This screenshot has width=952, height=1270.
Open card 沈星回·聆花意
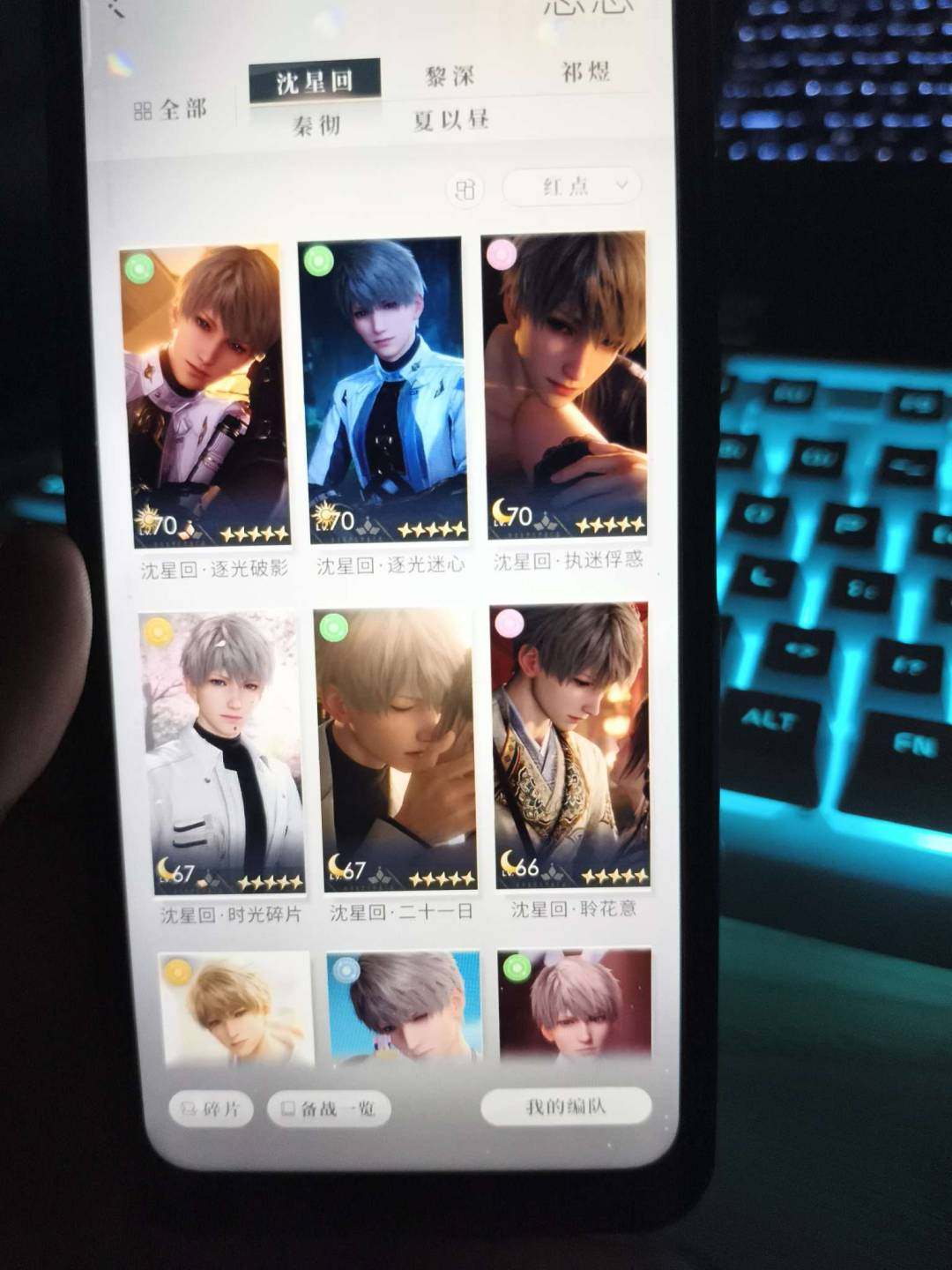click(571, 743)
